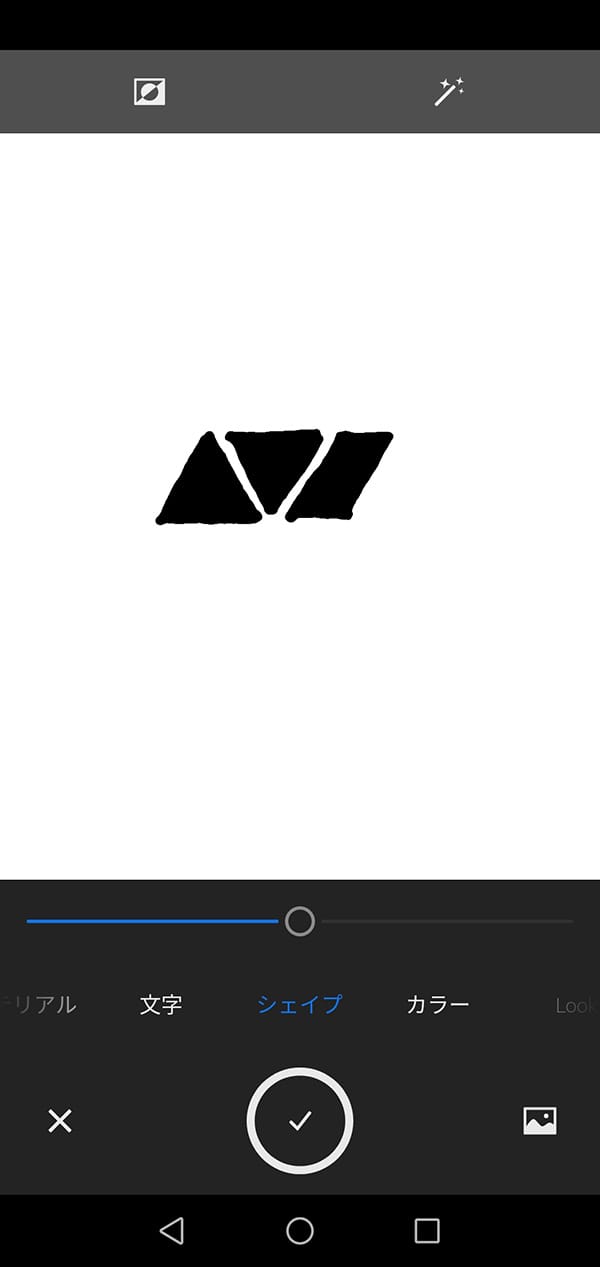
Task: Confirm capture with the checkmark button
Action: 300,1121
